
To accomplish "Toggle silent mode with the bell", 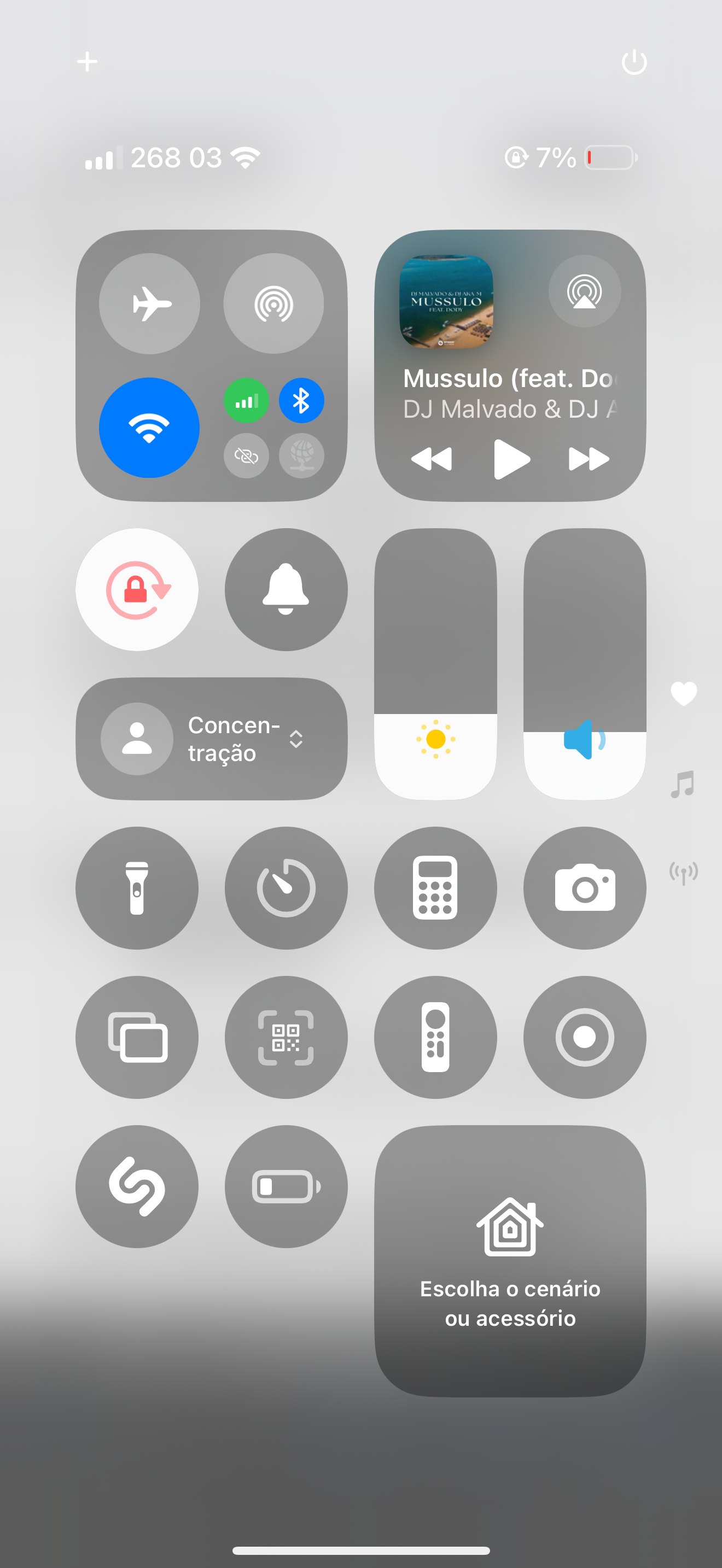I will [x=286, y=589].
